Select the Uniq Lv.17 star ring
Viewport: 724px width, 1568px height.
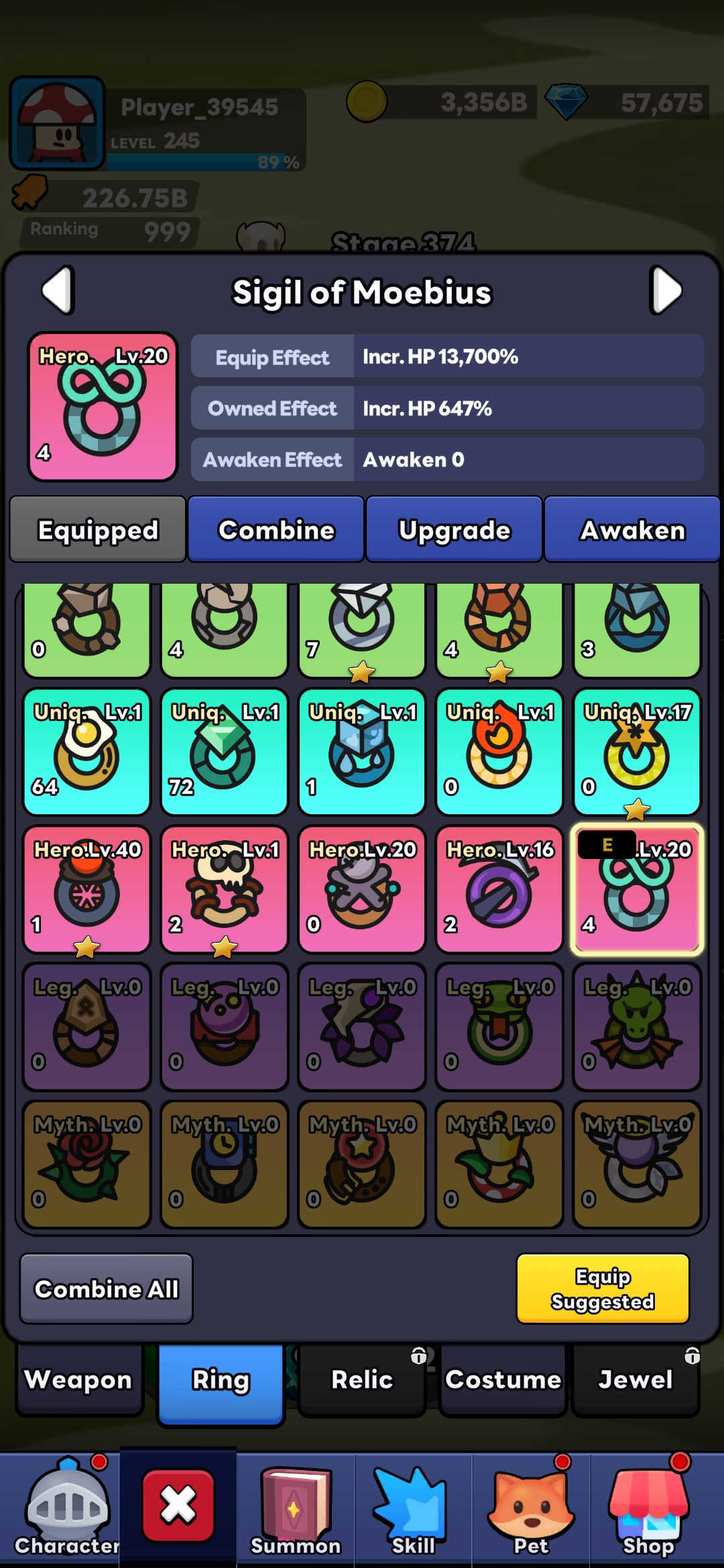[637, 752]
